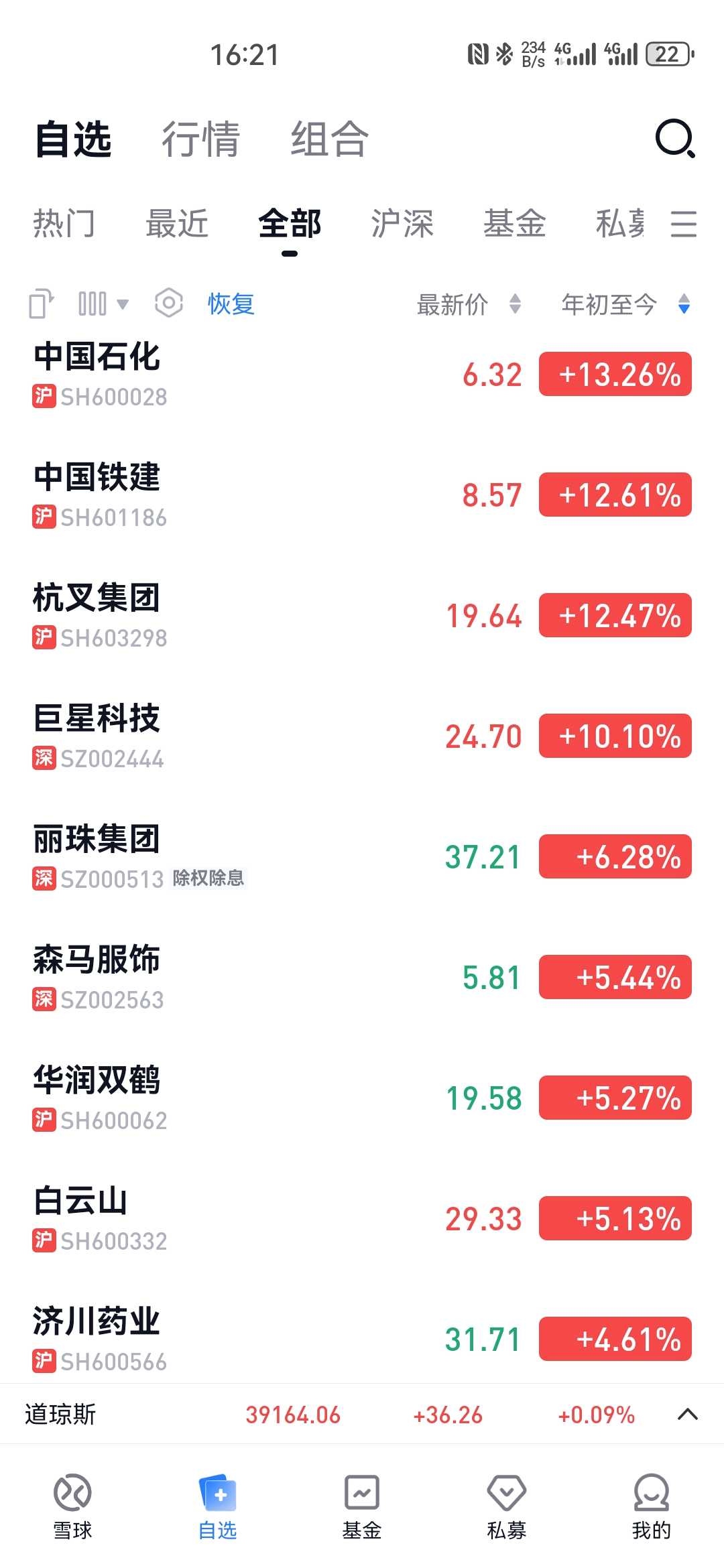Switch to the 组合 top tab
The image size is (724, 1568).
329,139
